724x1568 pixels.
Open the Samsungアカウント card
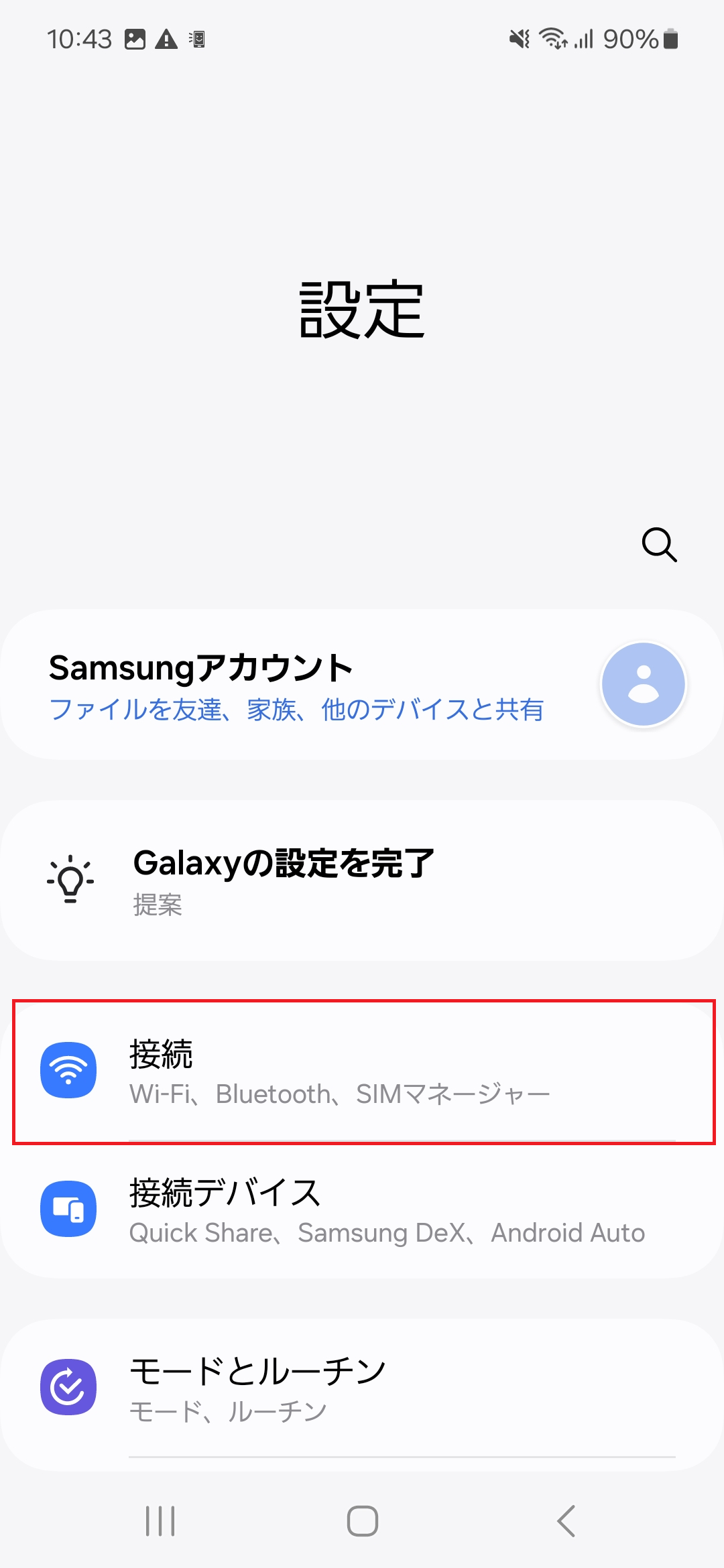[x=362, y=685]
